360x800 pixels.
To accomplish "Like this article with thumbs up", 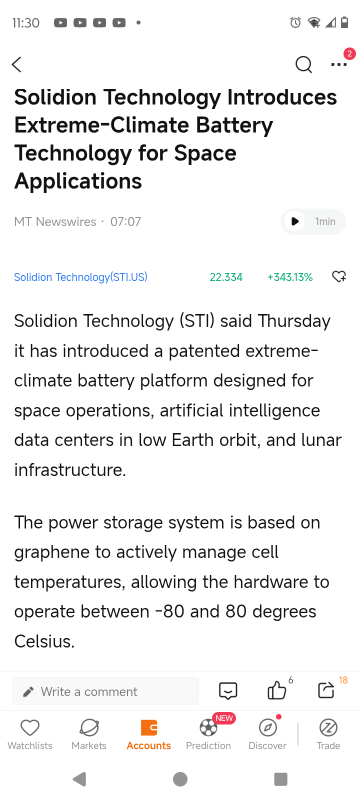I will (277, 690).
